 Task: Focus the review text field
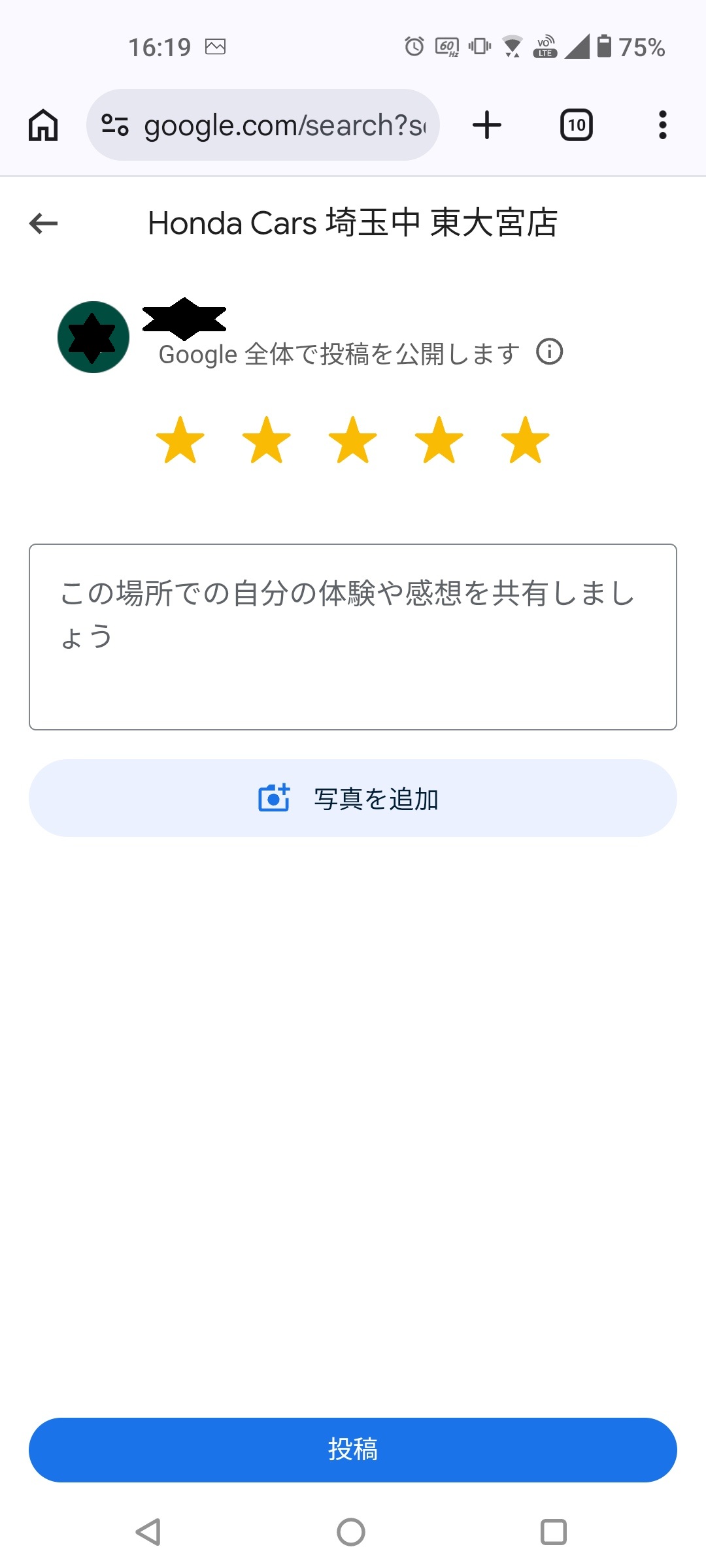pos(353,636)
